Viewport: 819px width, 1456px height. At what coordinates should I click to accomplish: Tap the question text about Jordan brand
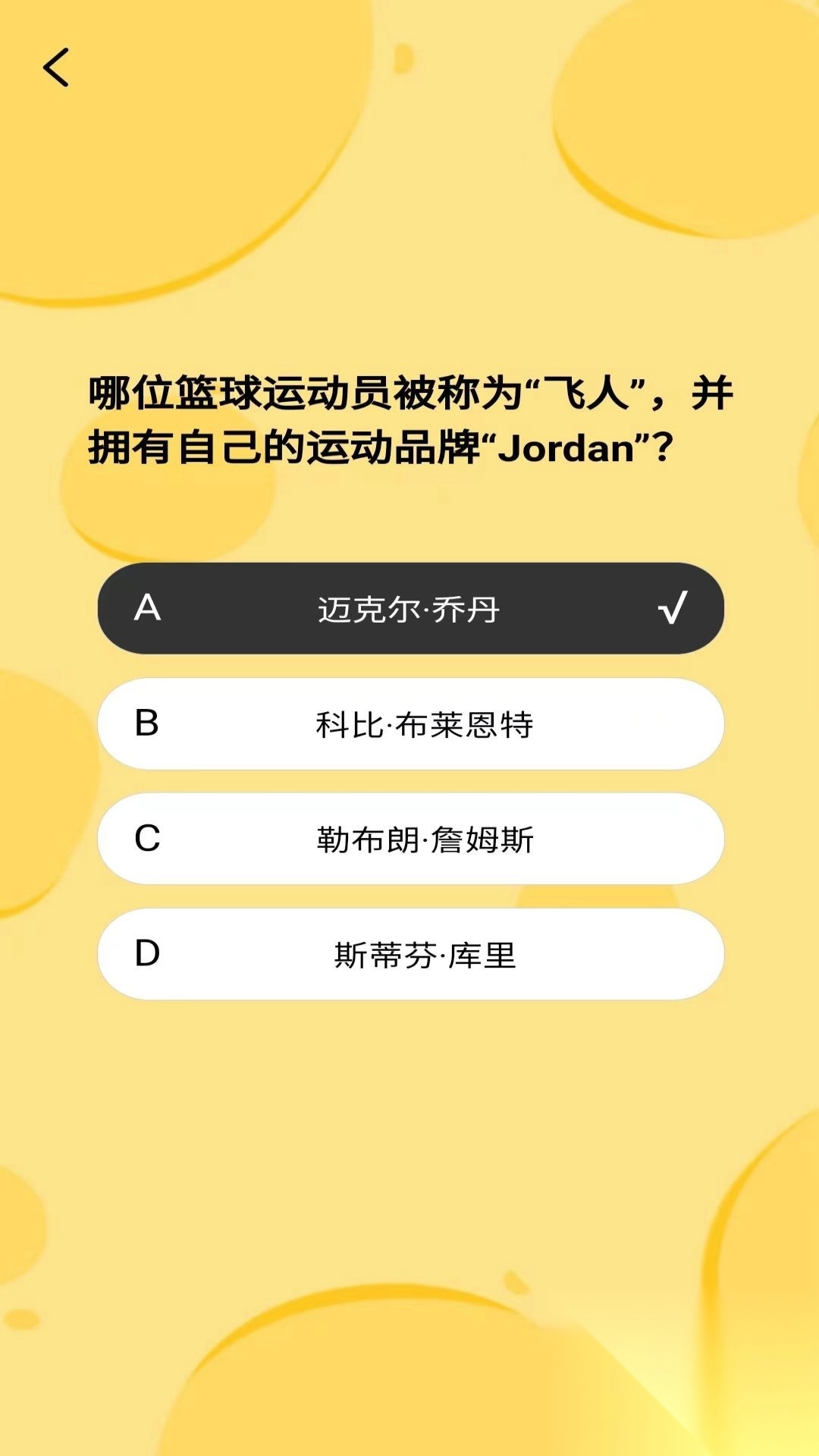[x=409, y=417]
